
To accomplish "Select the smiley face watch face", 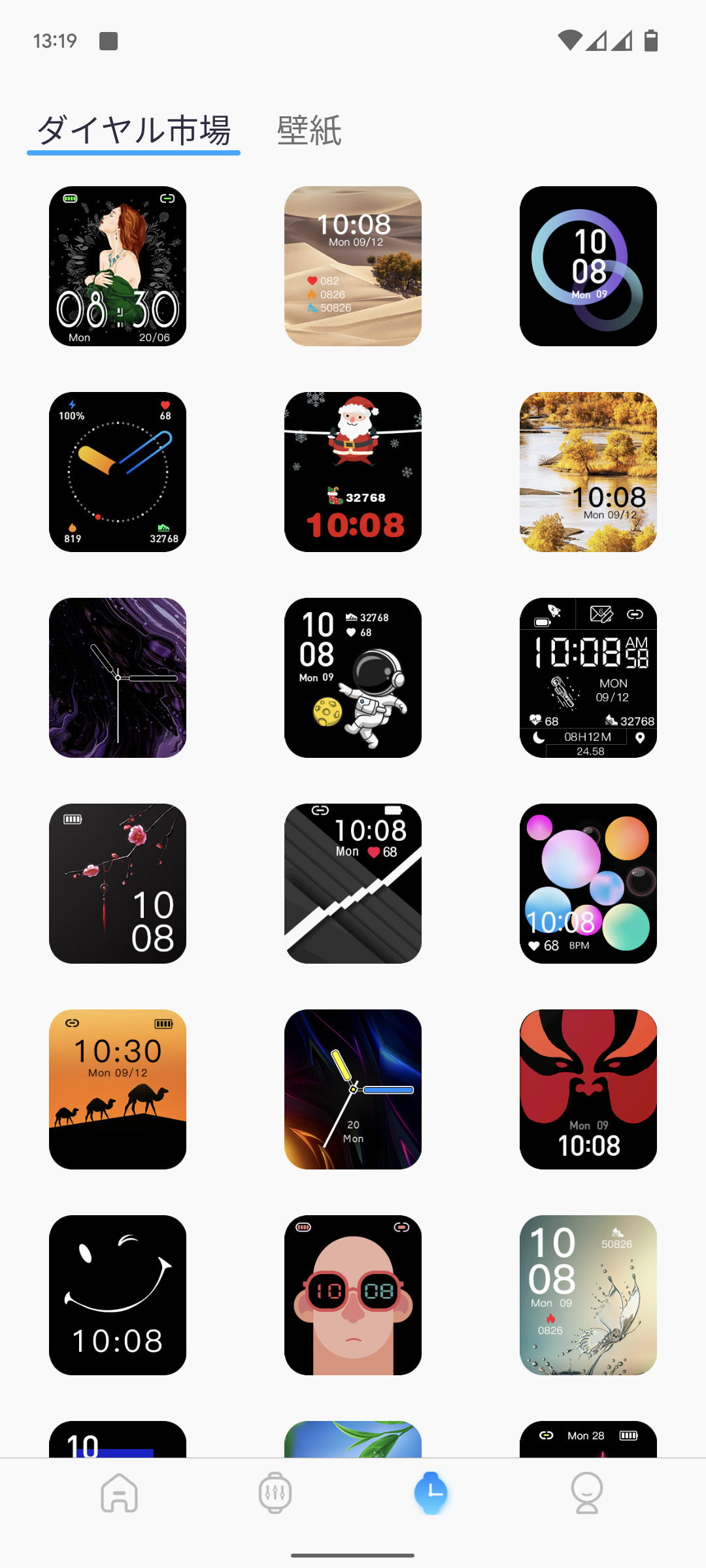I will pyautogui.click(x=118, y=1295).
